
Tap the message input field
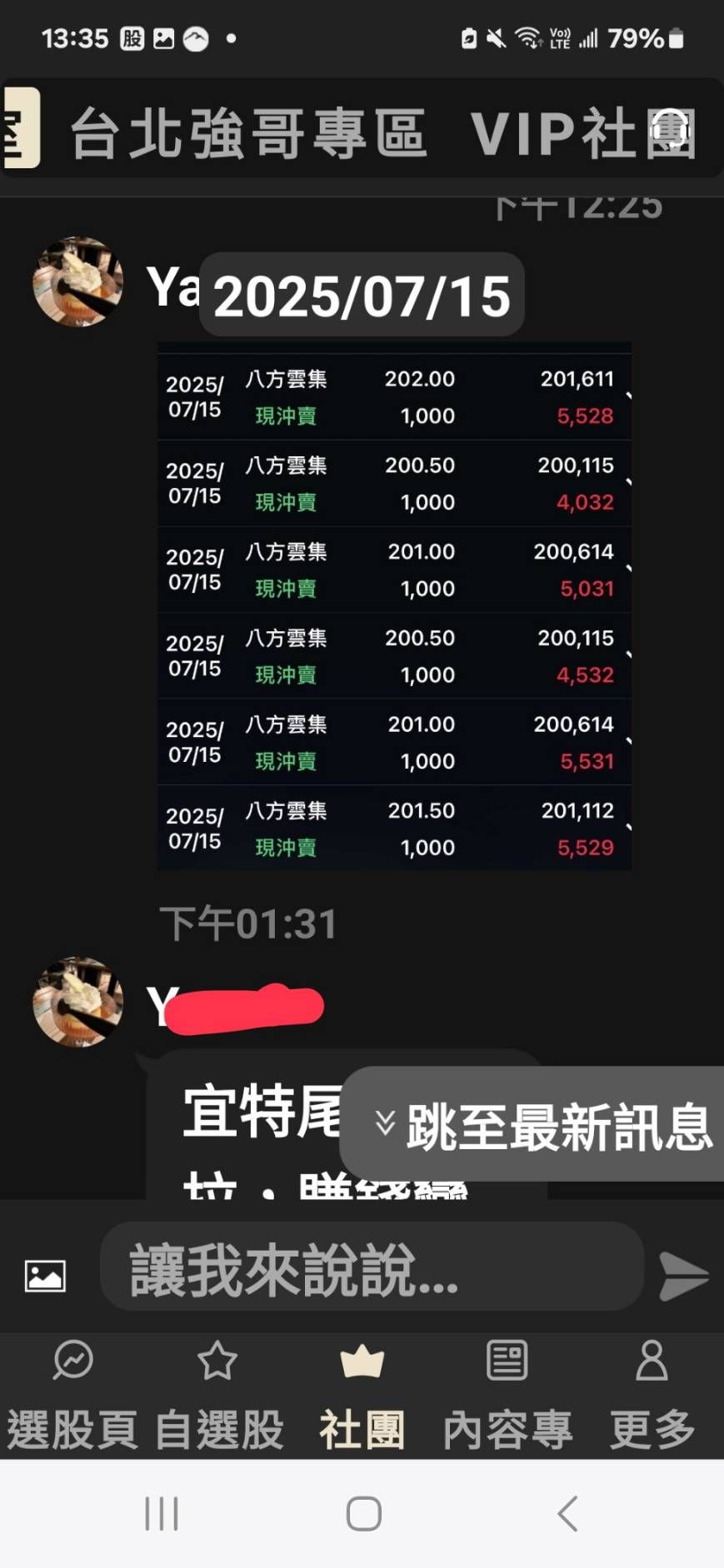(371, 1268)
